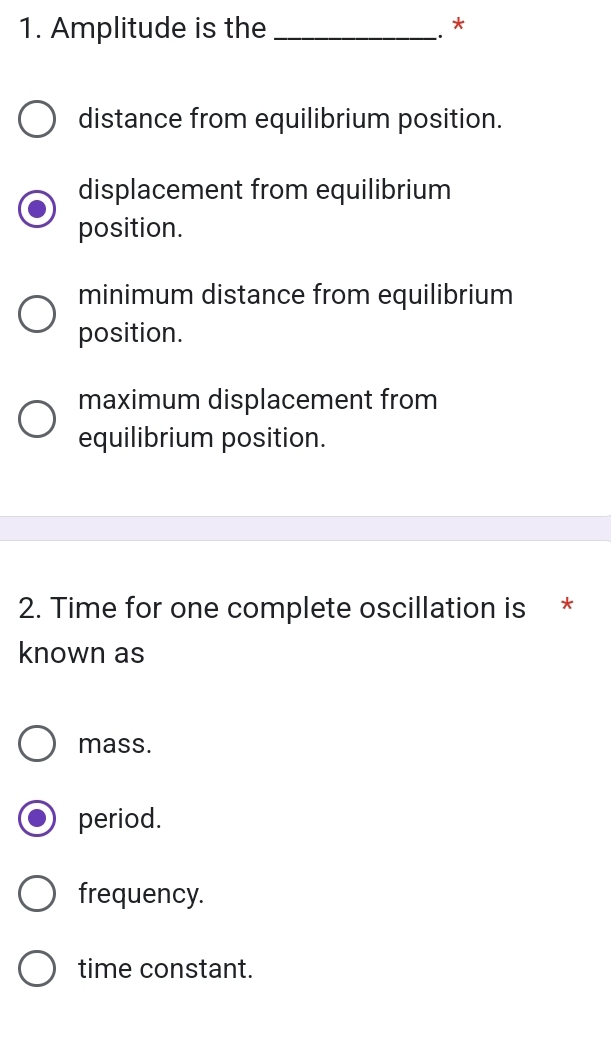The image size is (611, 1037).
Task: Select 'maximum displacement from equilibrium position' option
Action: (38, 419)
